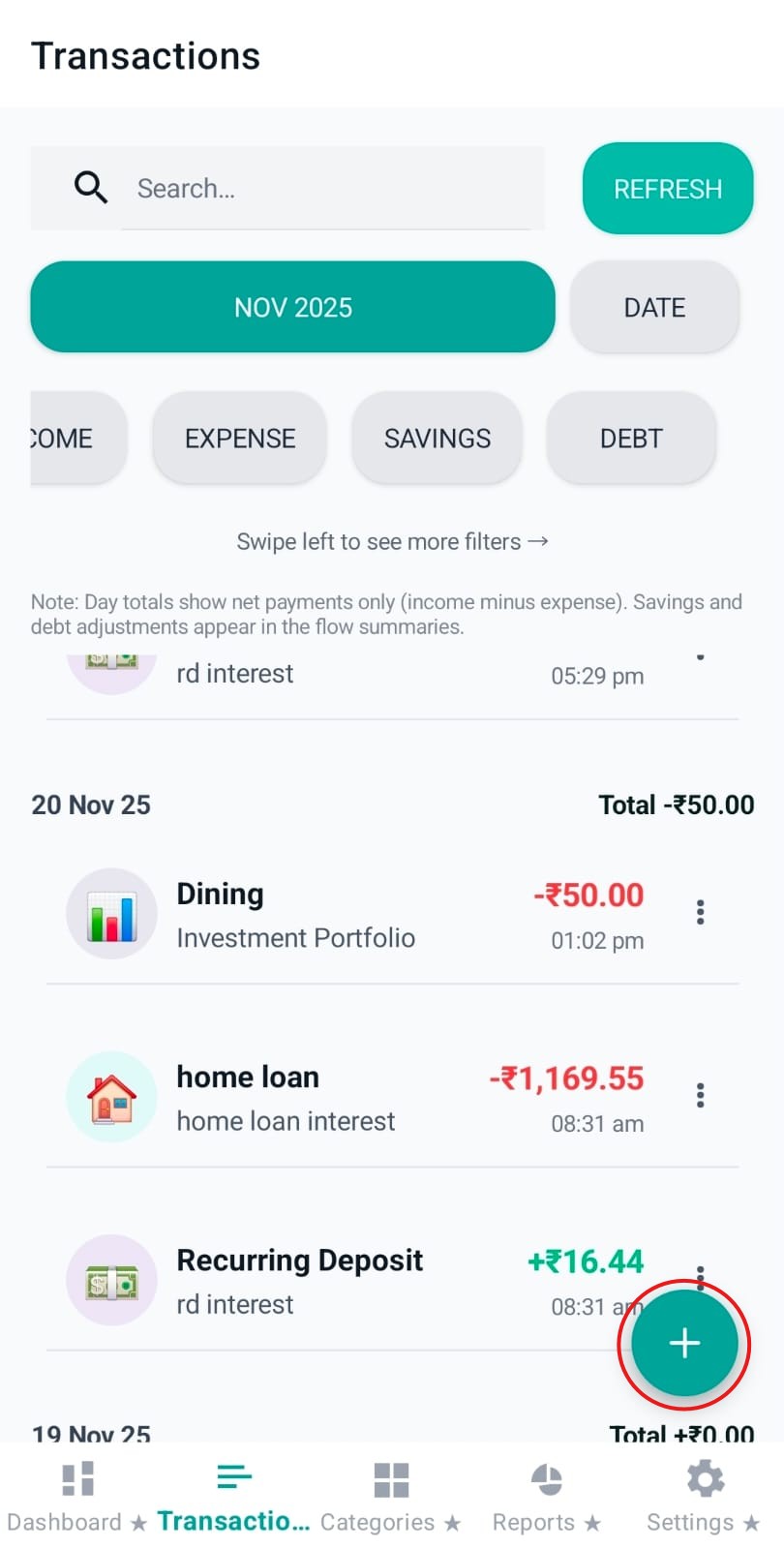The width and height of the screenshot is (784, 1549).
Task: Toggle the DEBT filter chip
Action: point(631,438)
